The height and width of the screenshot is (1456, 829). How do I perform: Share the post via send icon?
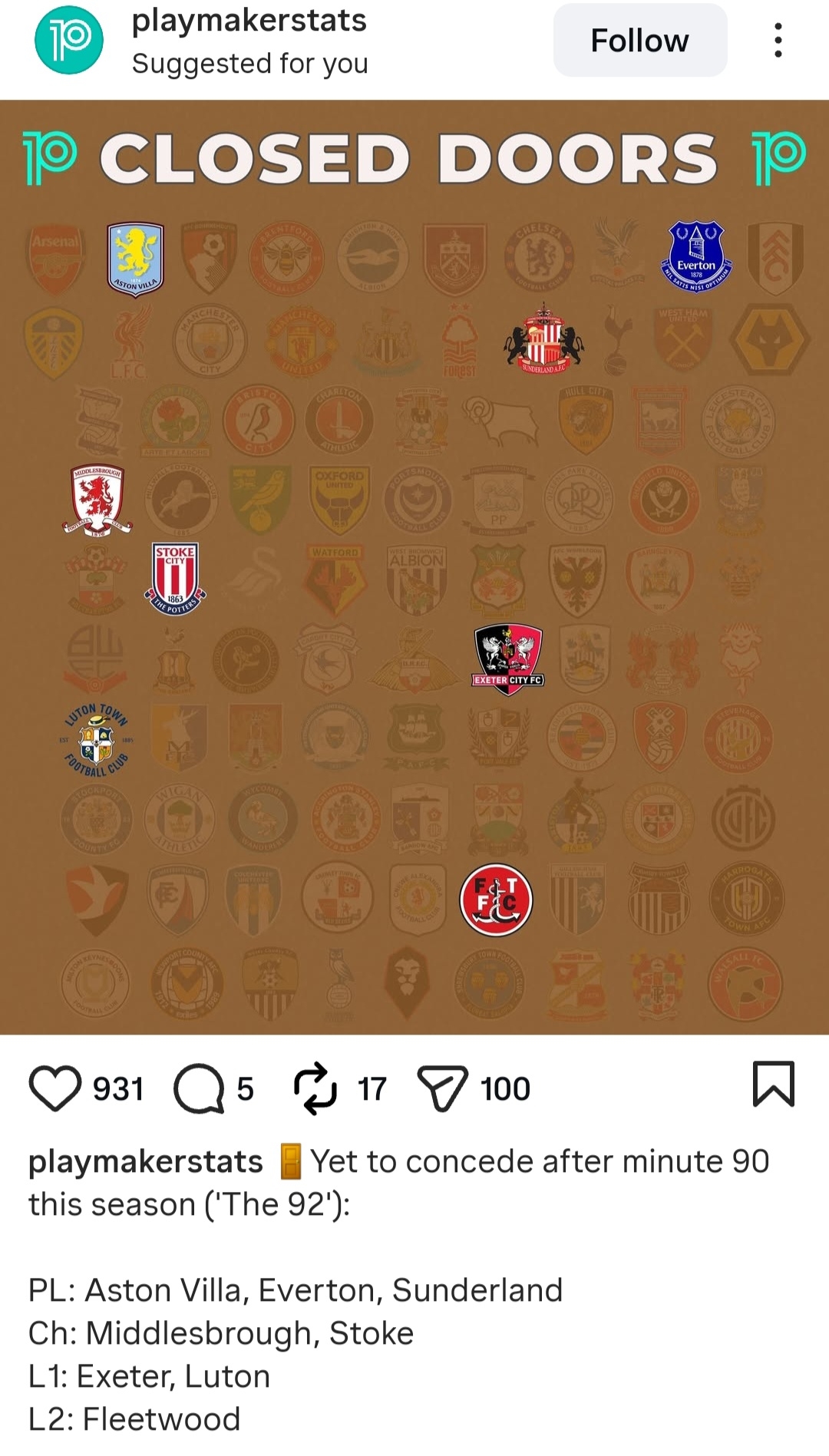click(x=442, y=1088)
